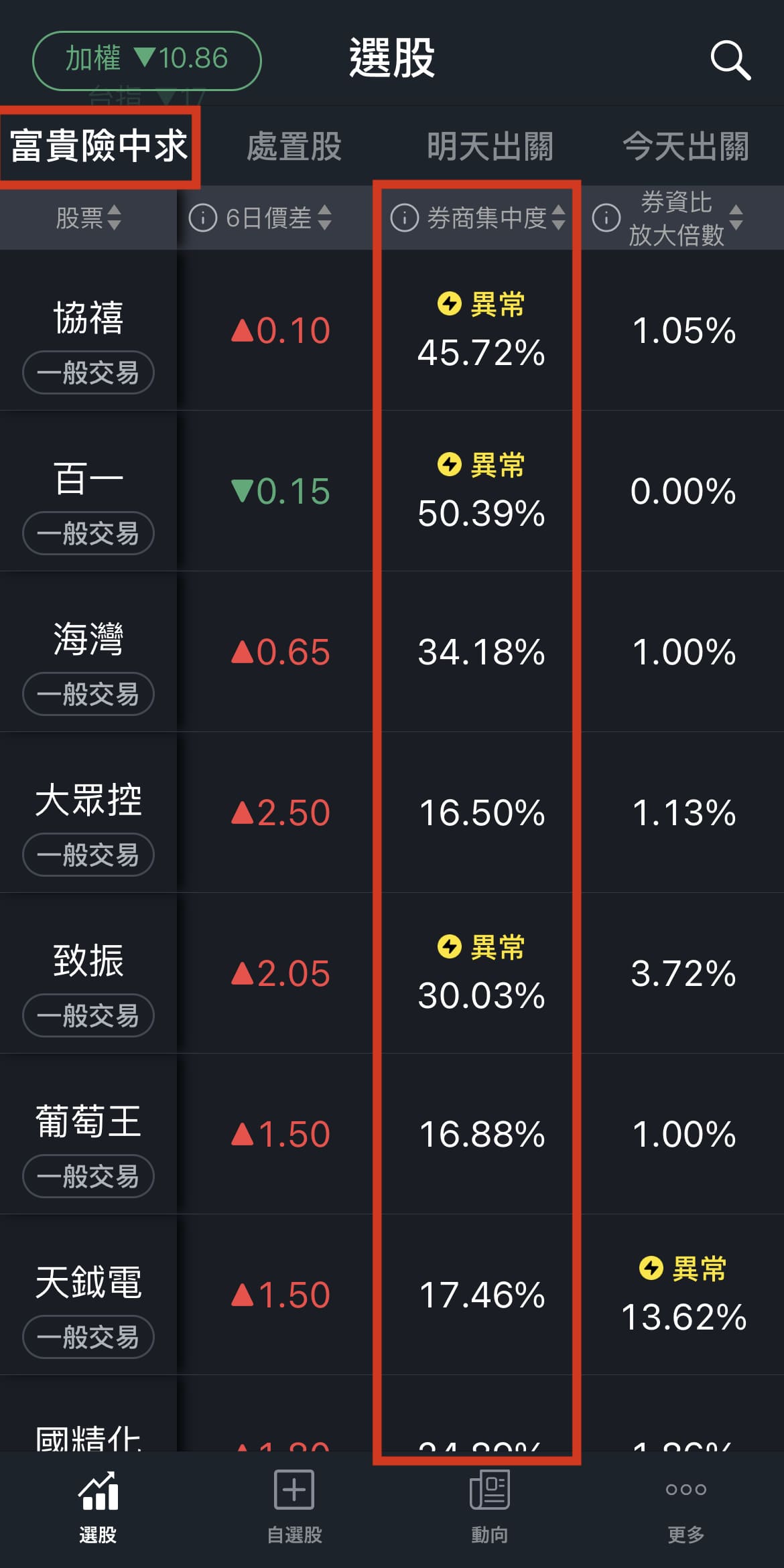Open the 天鉞電 stock row
This screenshot has height=1568, width=784.
tap(392, 1295)
